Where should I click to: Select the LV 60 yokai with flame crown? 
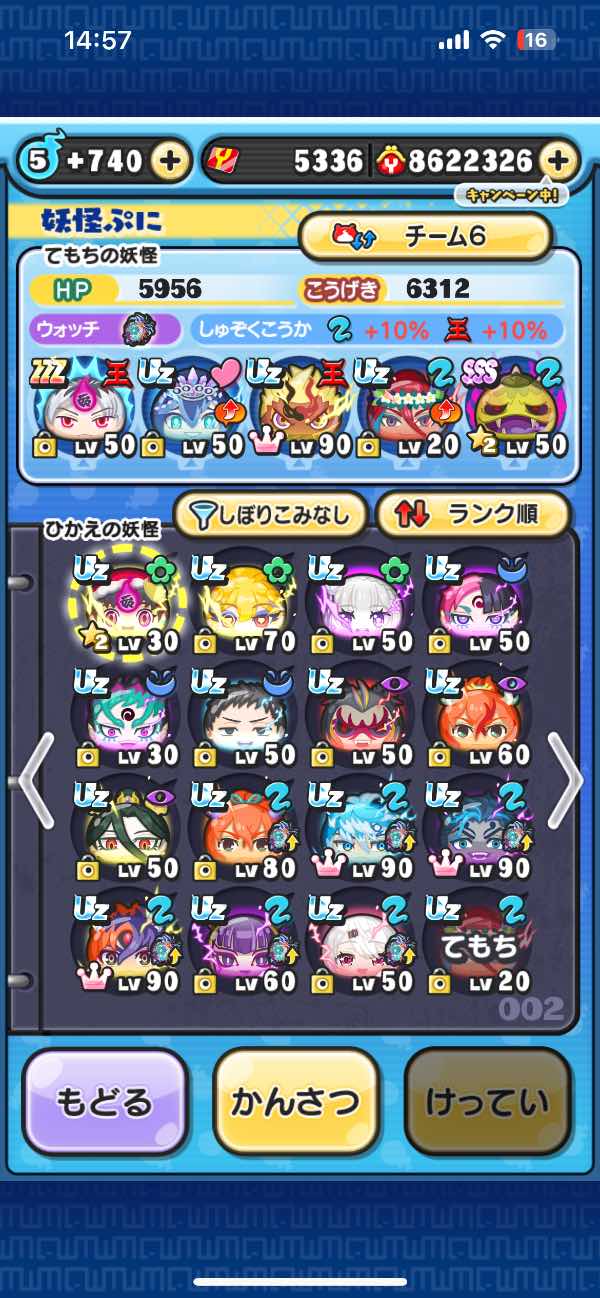[479, 717]
